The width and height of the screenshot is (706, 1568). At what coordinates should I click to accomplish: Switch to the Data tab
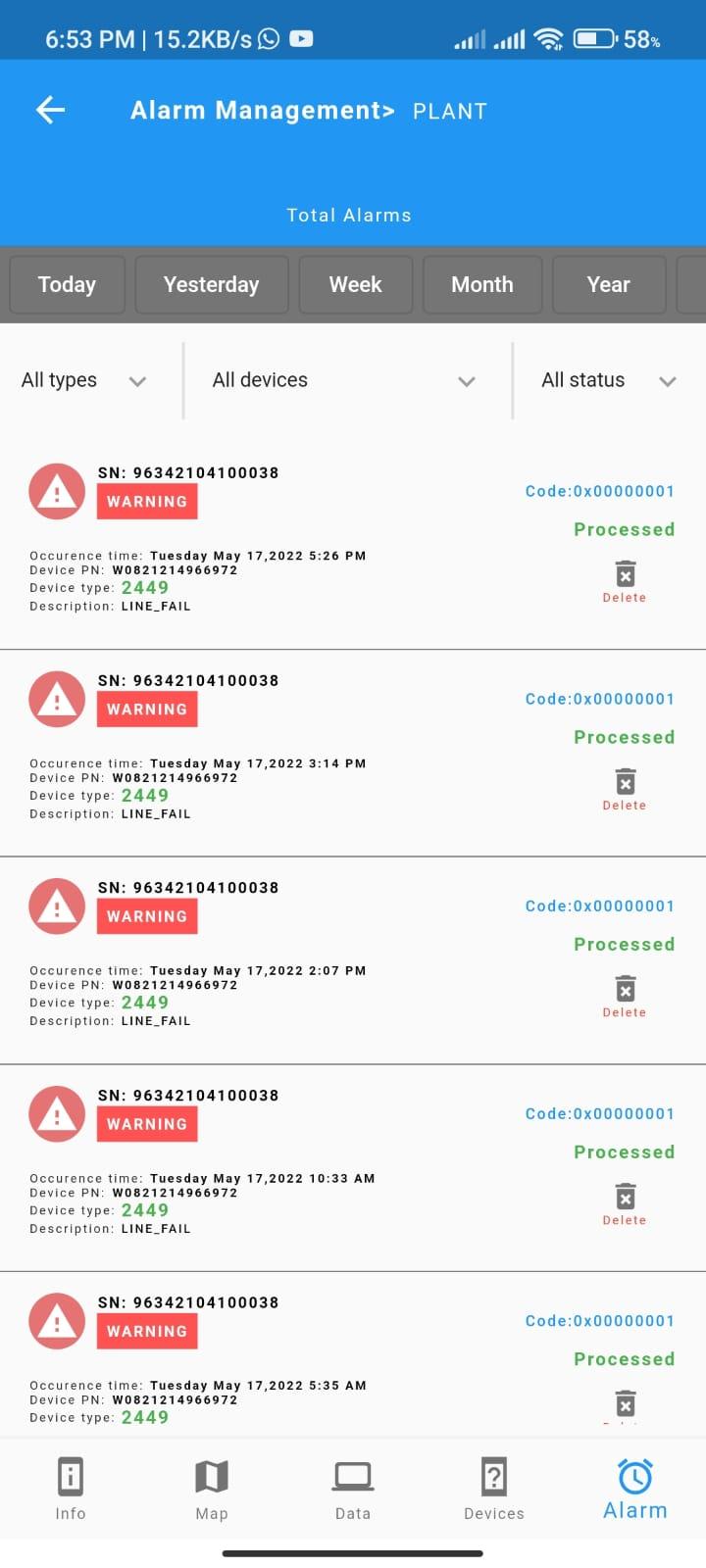(353, 1489)
